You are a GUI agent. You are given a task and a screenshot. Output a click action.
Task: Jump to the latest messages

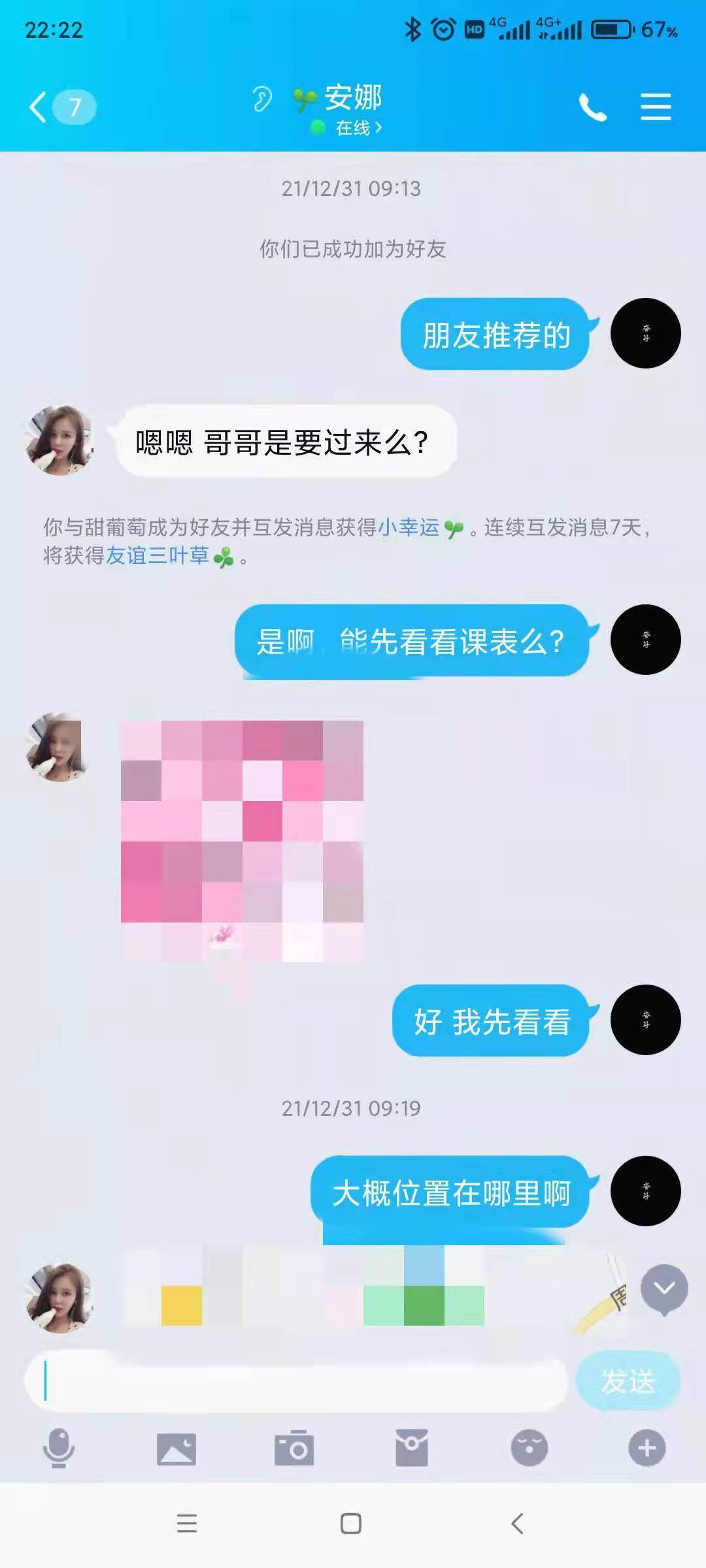(x=664, y=1288)
